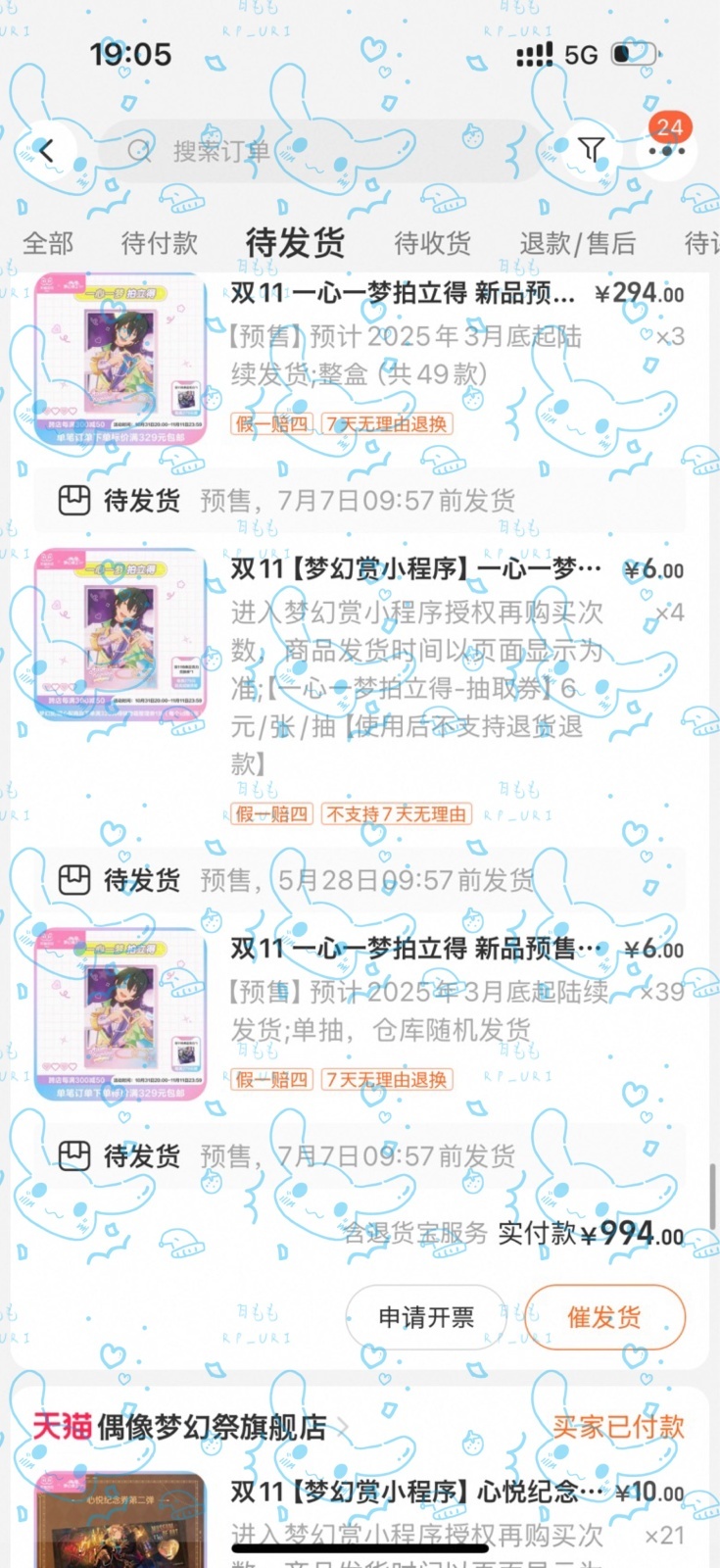
Task: Open the 偶像梦幻祭旗舰店 store page
Action: coord(211,1427)
